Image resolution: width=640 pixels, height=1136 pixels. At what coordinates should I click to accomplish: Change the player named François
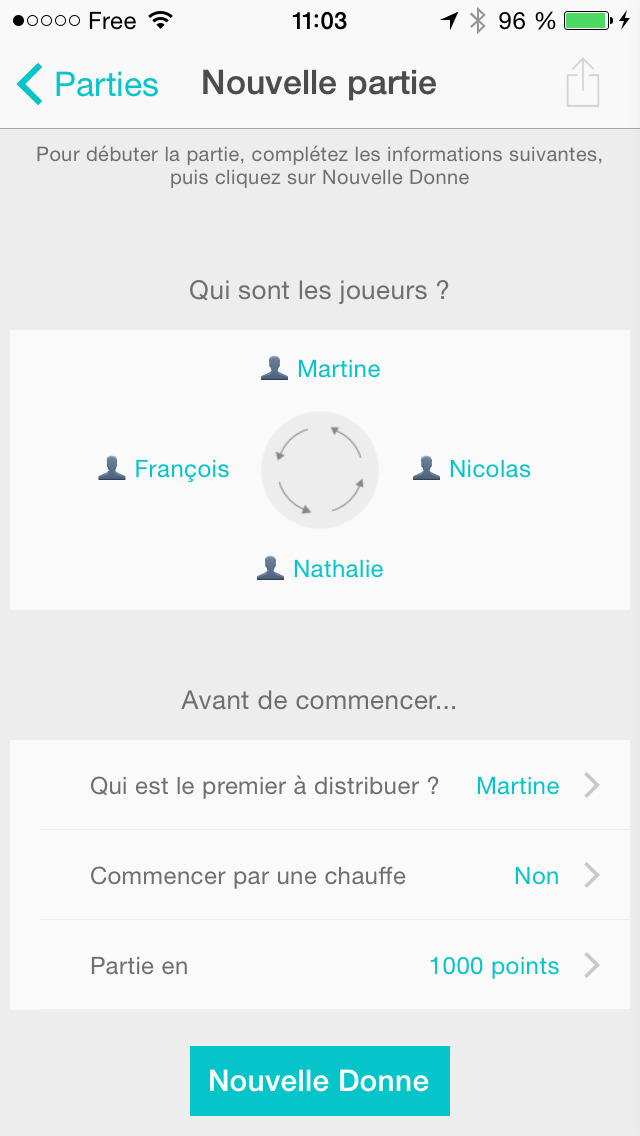click(x=163, y=469)
